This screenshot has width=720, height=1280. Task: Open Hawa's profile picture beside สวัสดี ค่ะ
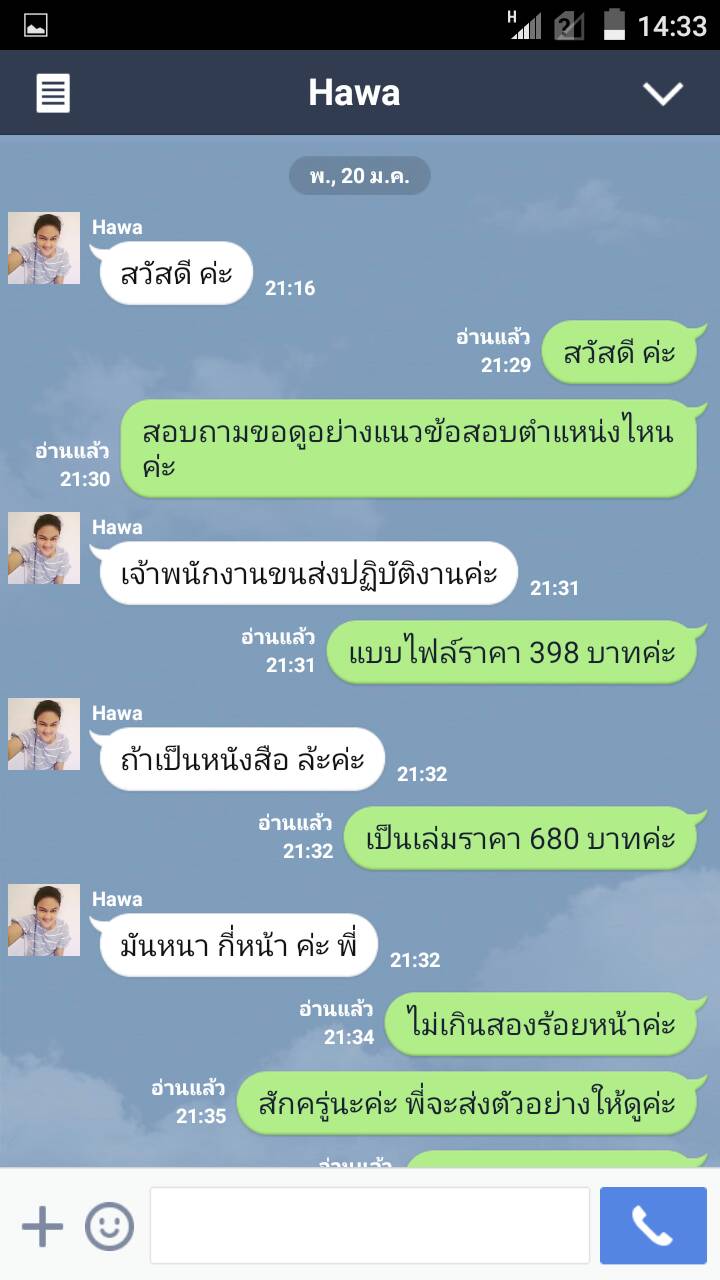coord(44,248)
